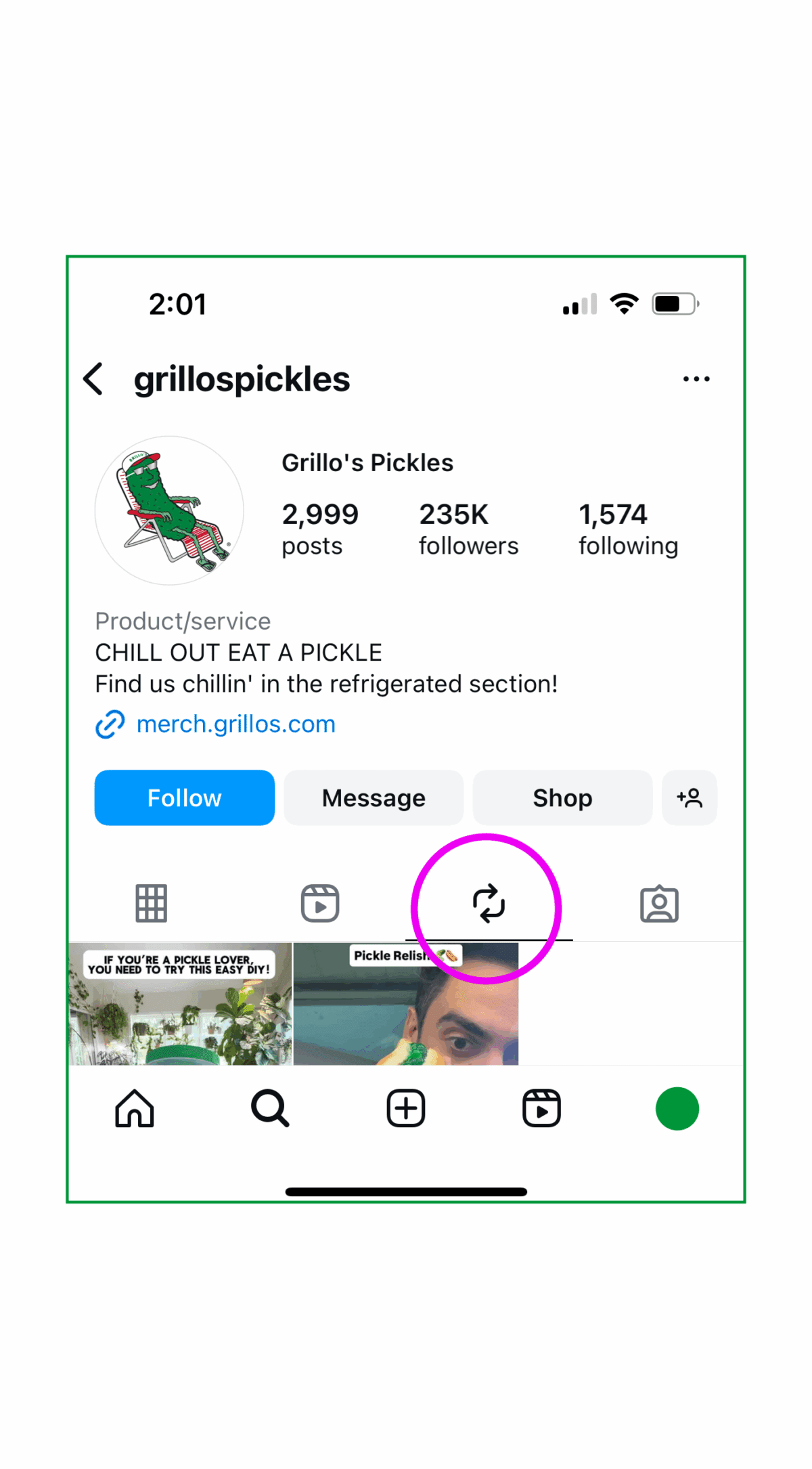Open the three-dot options menu
The height and width of the screenshot is (1469, 812).
click(x=696, y=379)
